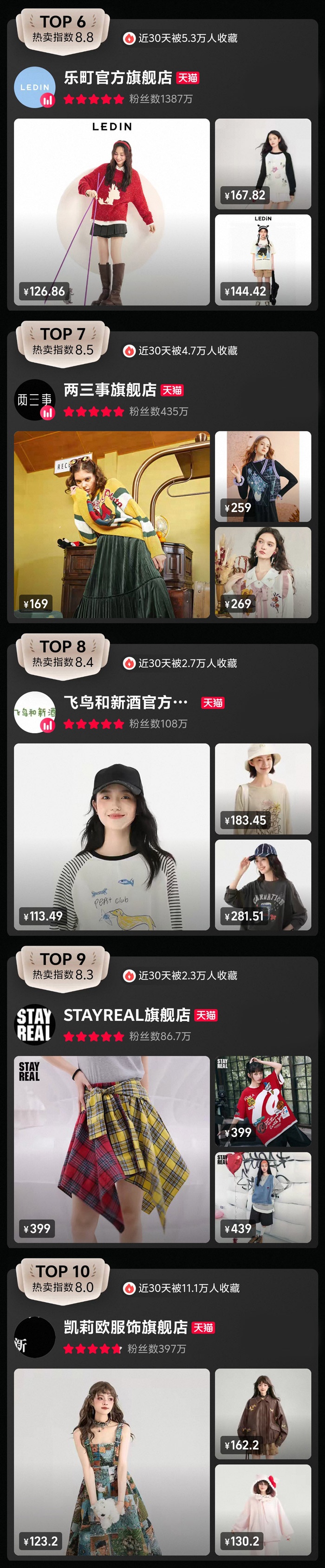Screen dimensions: 325x1568
Task: Select the ¥281.51 product tile
Action: pyautogui.click(x=263, y=884)
